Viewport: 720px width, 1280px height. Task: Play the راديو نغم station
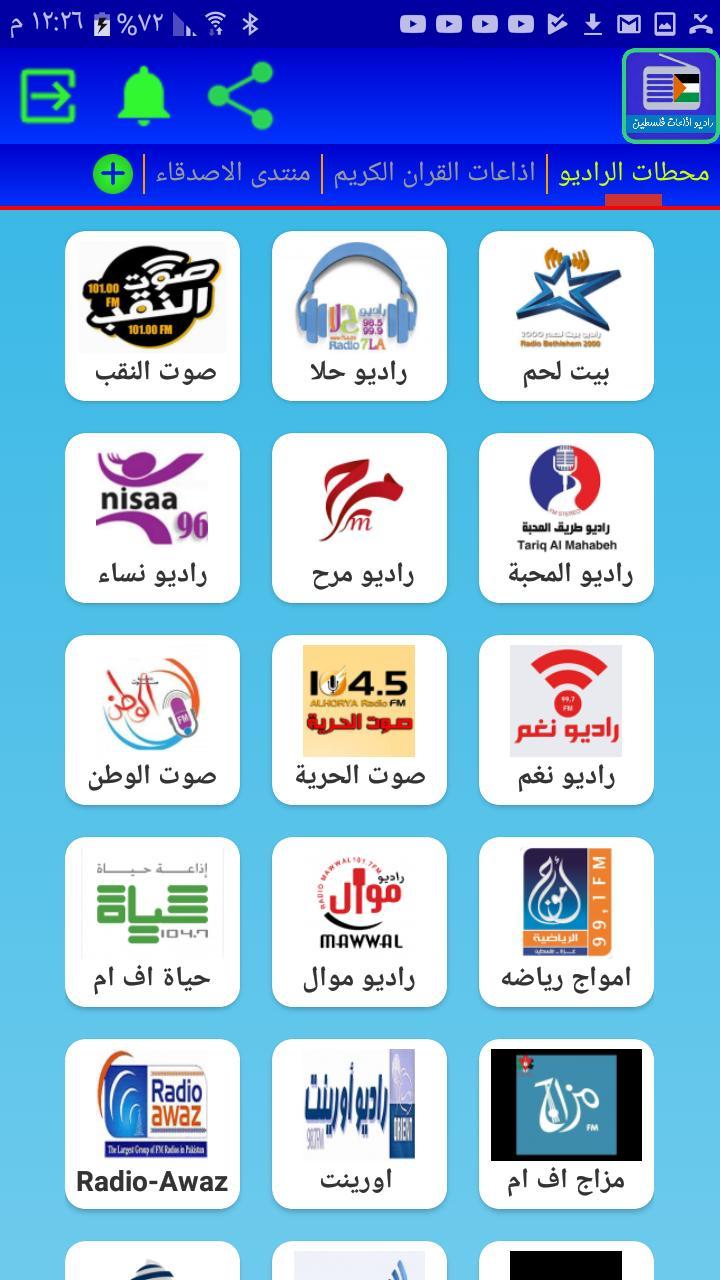(565, 718)
